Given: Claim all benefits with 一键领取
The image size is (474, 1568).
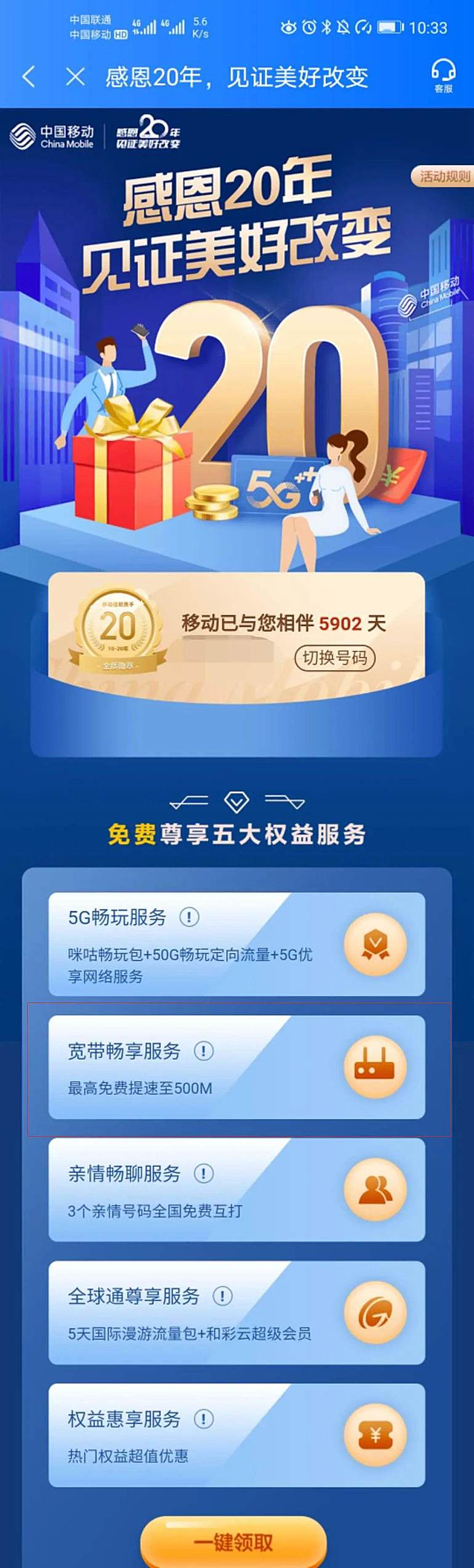Looking at the screenshot, I should (233, 1542).
